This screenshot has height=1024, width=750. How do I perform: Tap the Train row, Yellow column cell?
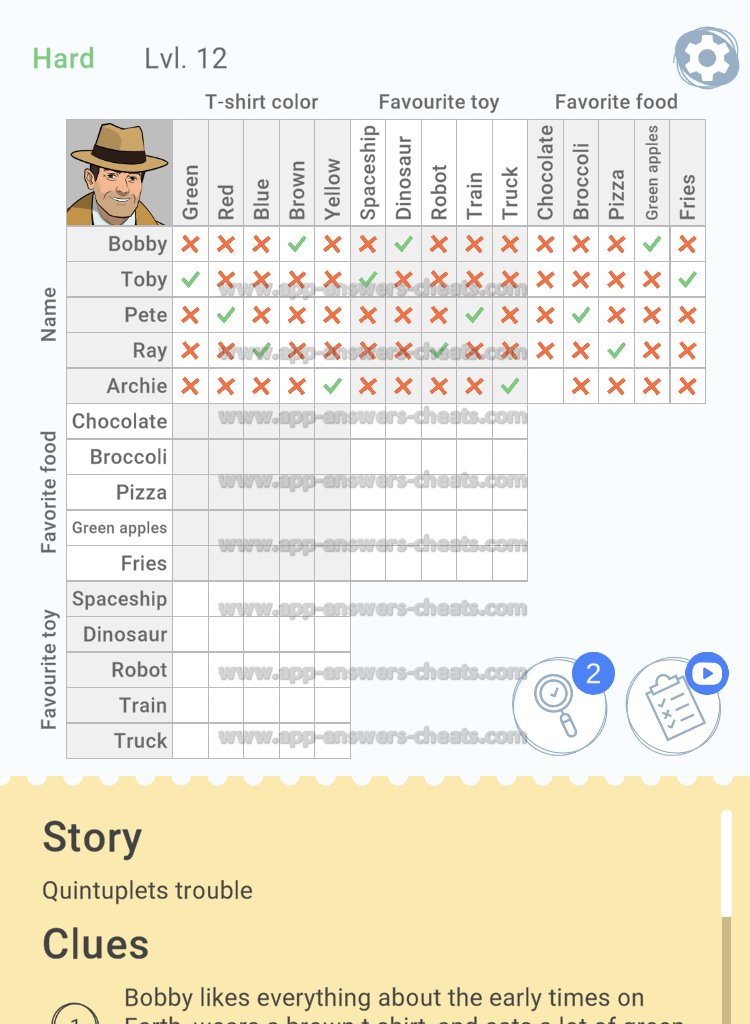332,705
